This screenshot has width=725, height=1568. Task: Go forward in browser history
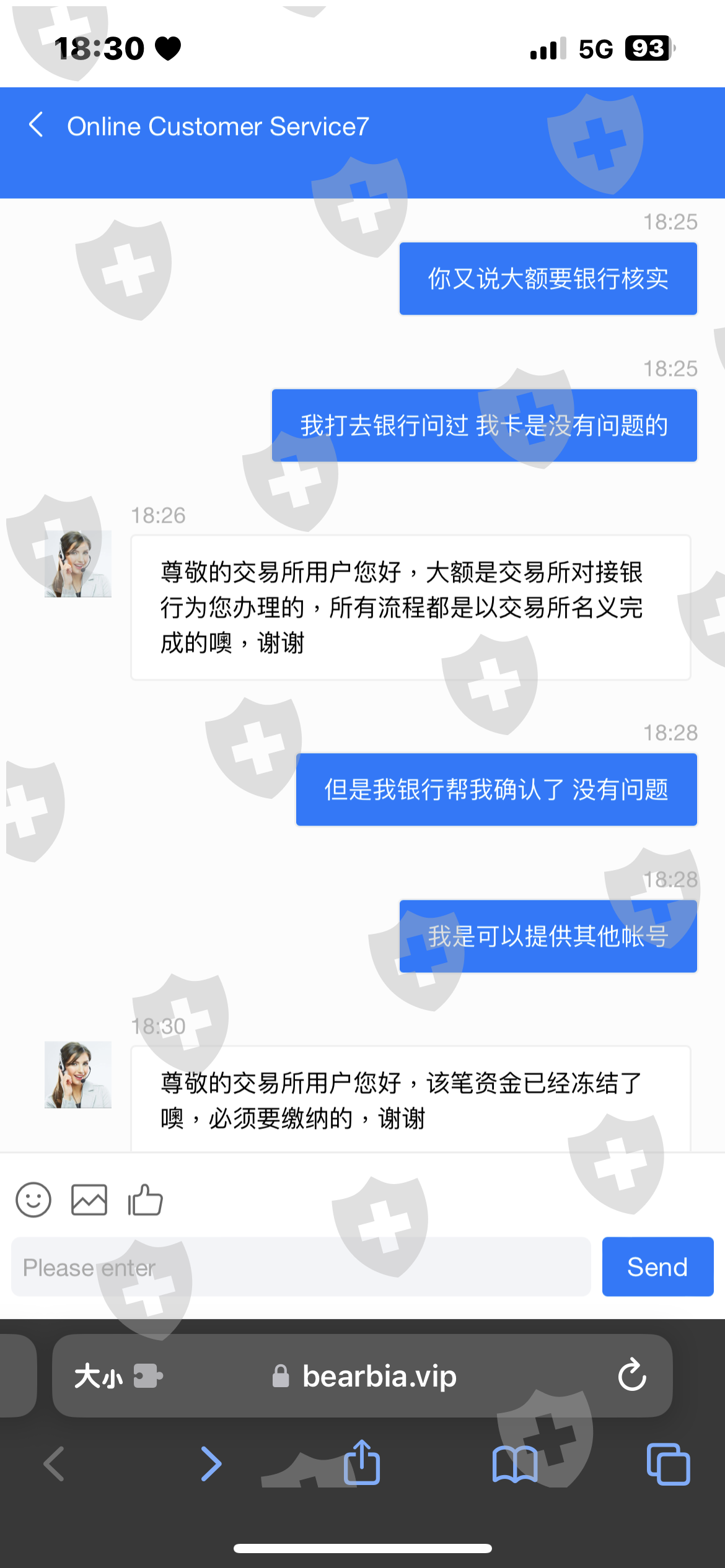[x=211, y=1465]
